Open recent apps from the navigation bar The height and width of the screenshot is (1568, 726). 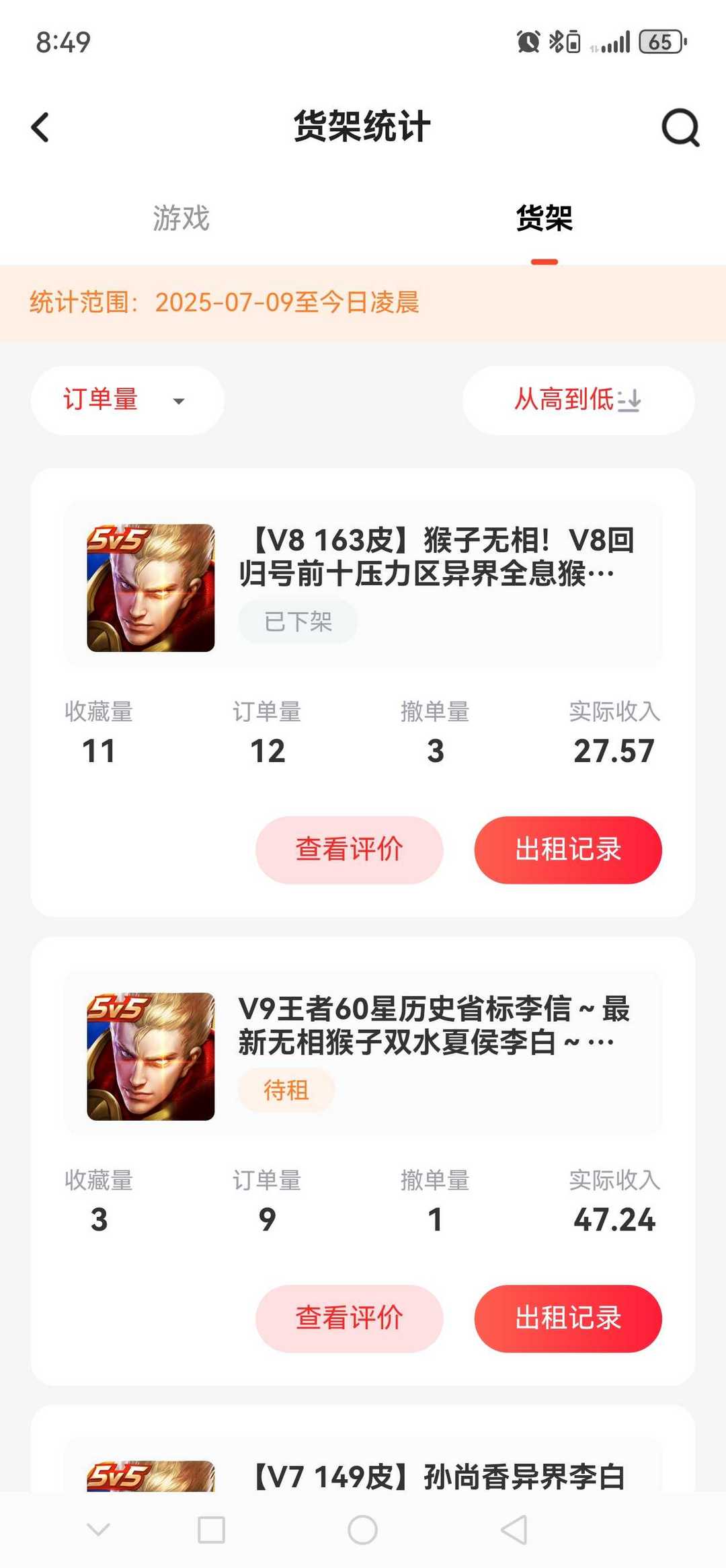point(211,1530)
